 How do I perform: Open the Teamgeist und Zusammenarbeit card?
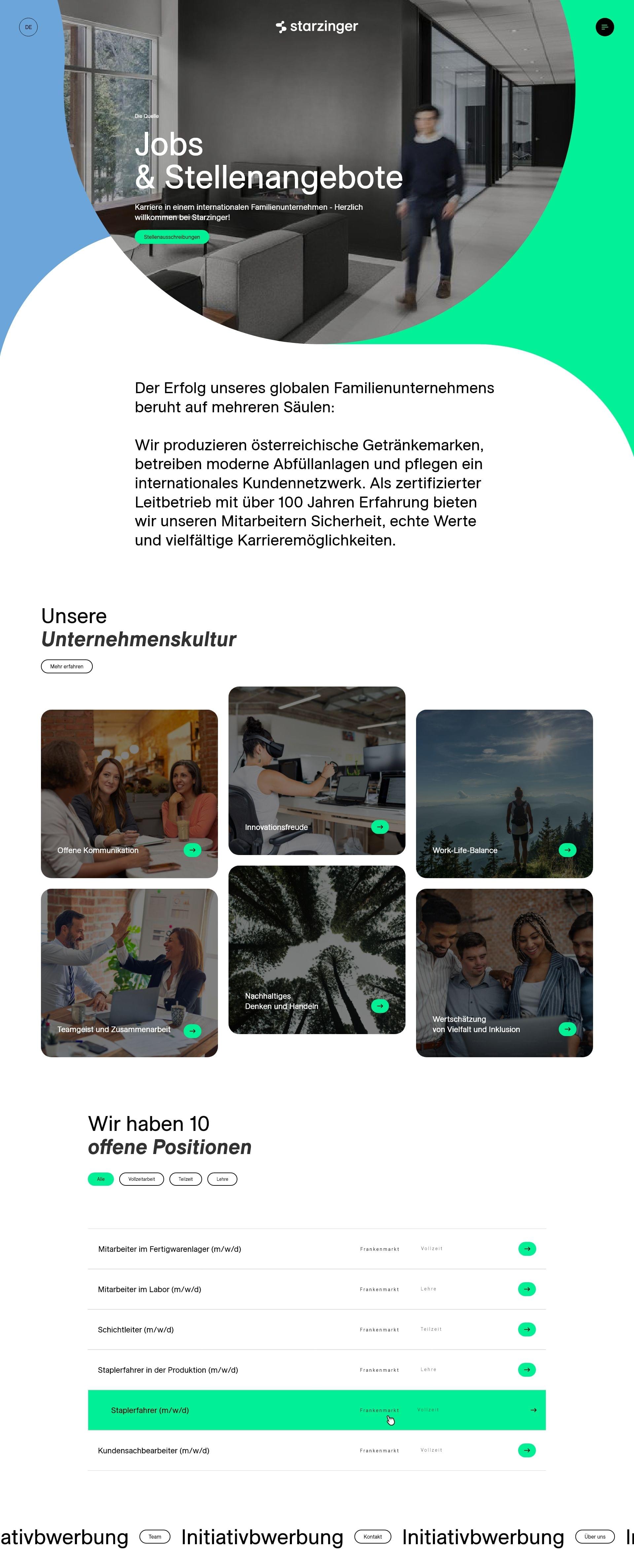[x=192, y=1030]
